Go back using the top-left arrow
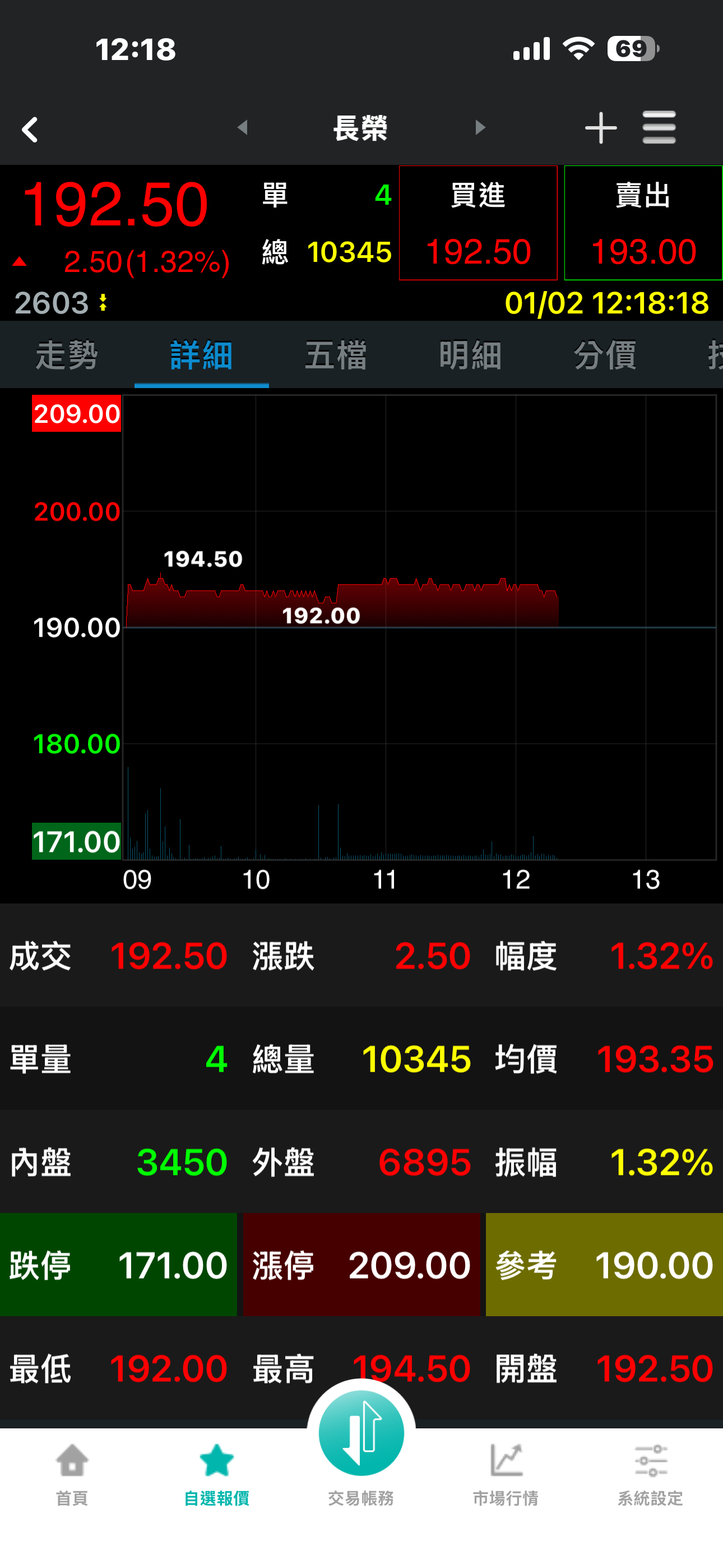 [30, 129]
